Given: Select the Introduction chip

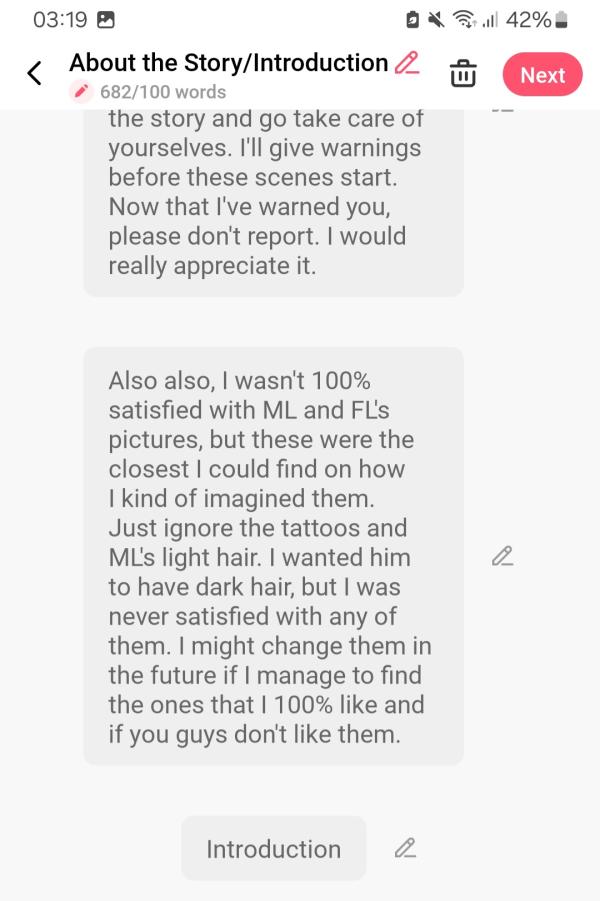Looking at the screenshot, I should tap(273, 849).
